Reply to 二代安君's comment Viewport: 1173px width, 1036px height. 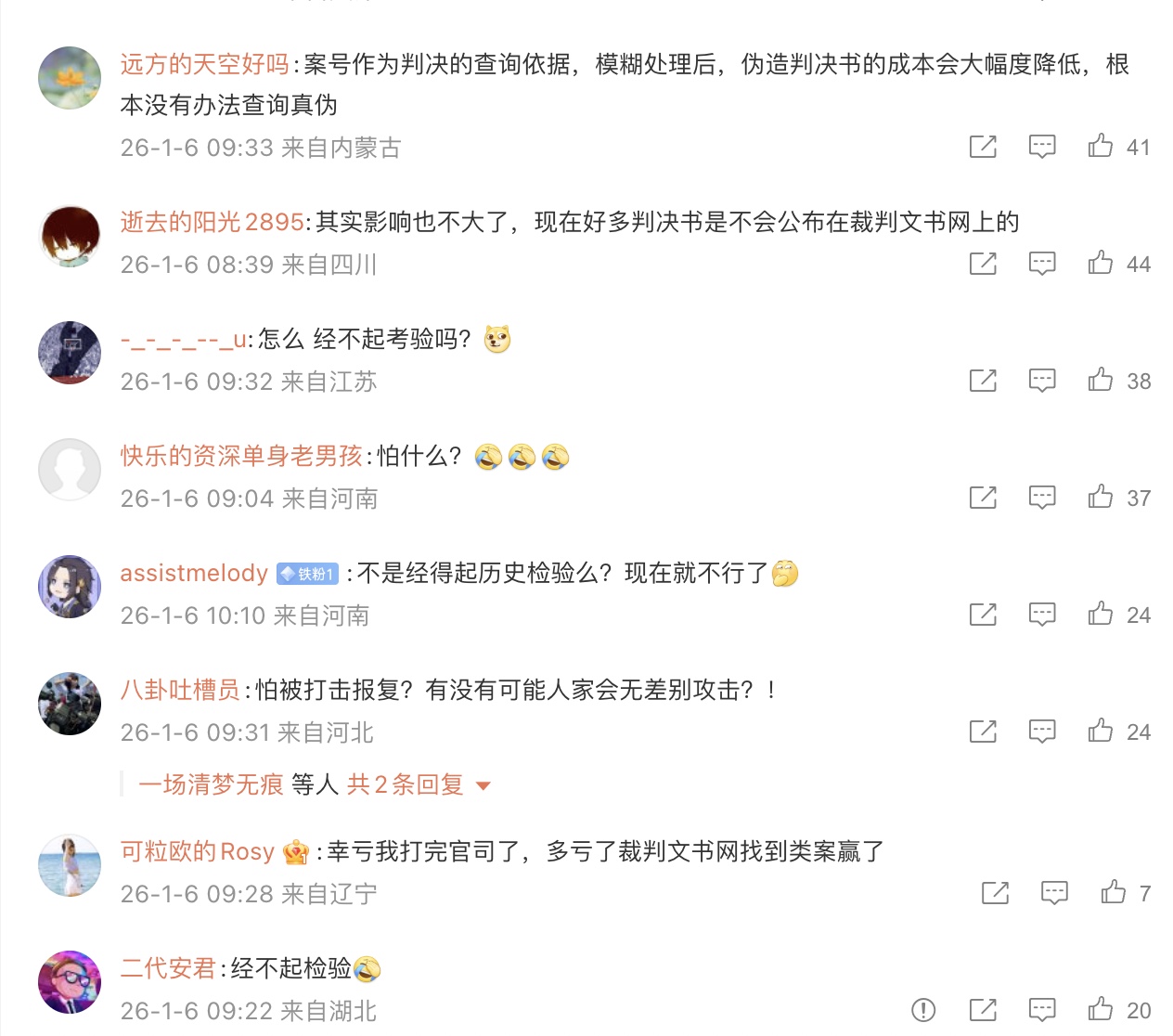(1042, 1010)
